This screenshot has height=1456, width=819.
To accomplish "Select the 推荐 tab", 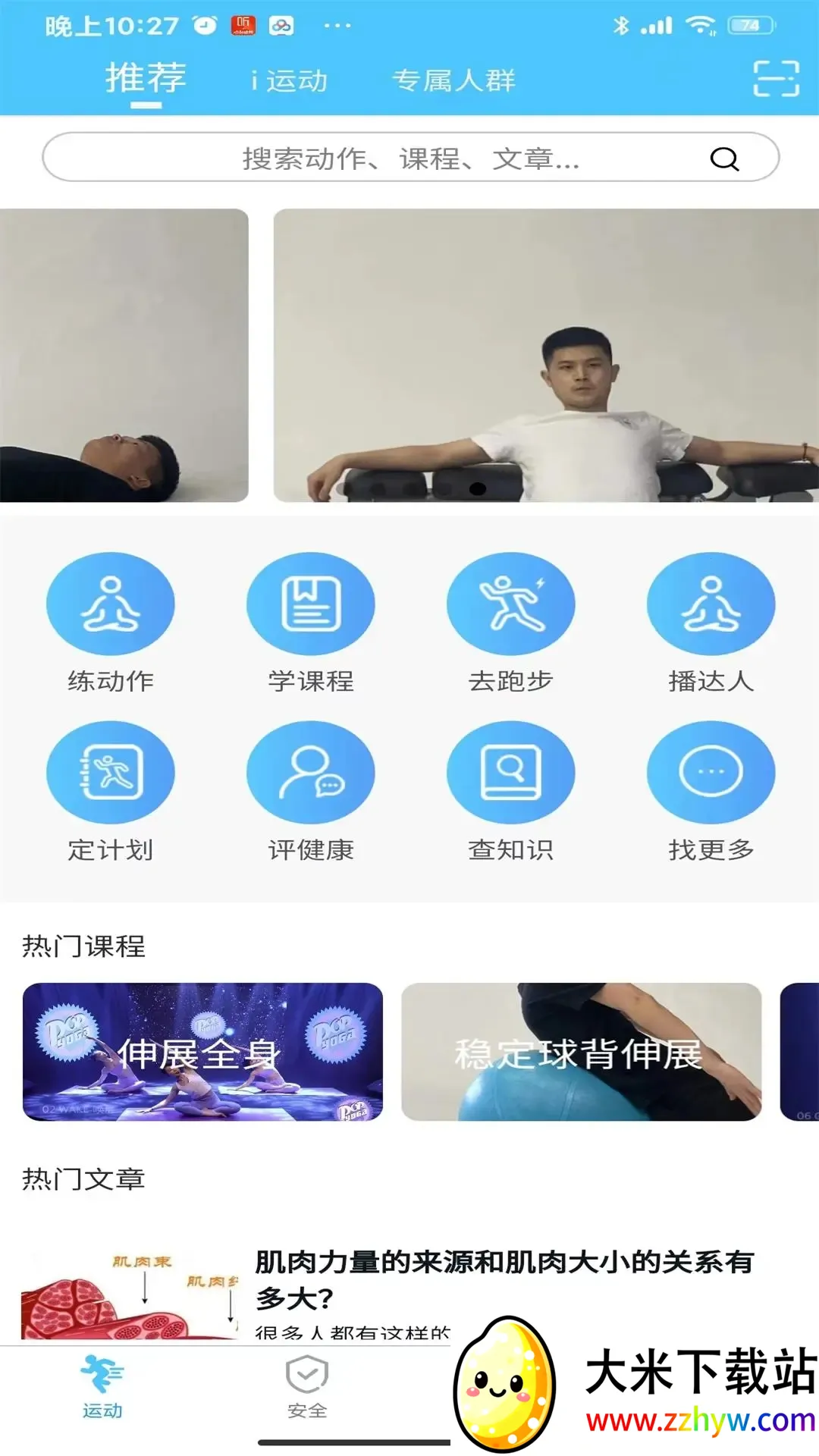I will (146, 79).
